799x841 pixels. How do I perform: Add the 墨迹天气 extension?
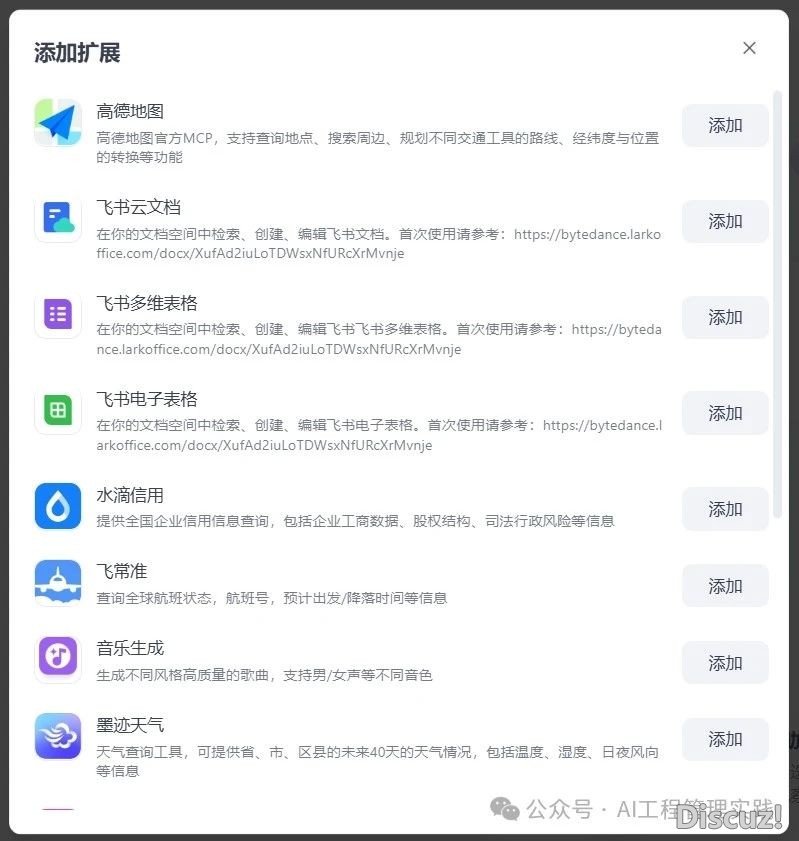pos(725,740)
